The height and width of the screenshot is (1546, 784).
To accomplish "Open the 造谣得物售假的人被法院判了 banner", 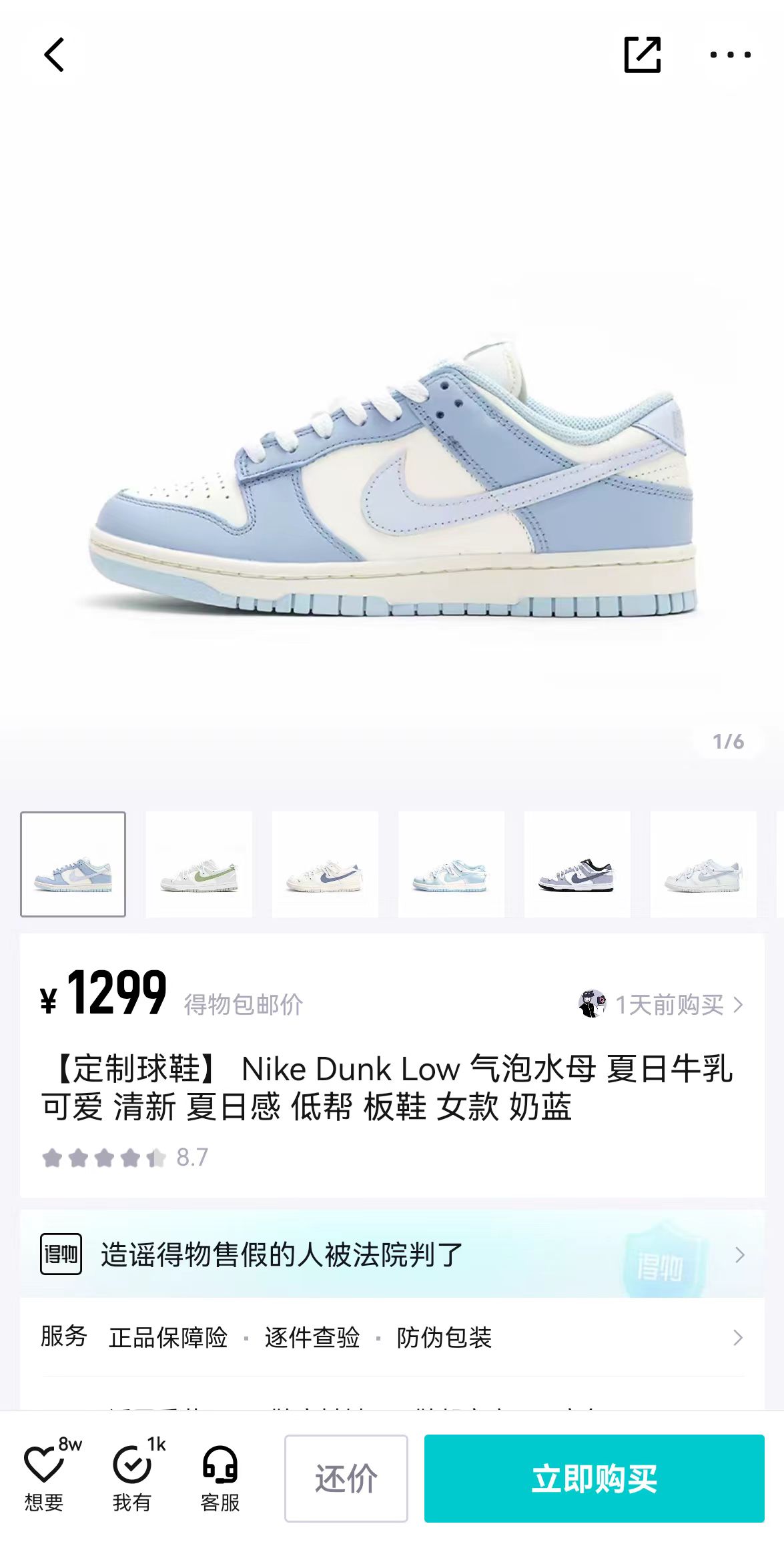I will click(x=392, y=1254).
